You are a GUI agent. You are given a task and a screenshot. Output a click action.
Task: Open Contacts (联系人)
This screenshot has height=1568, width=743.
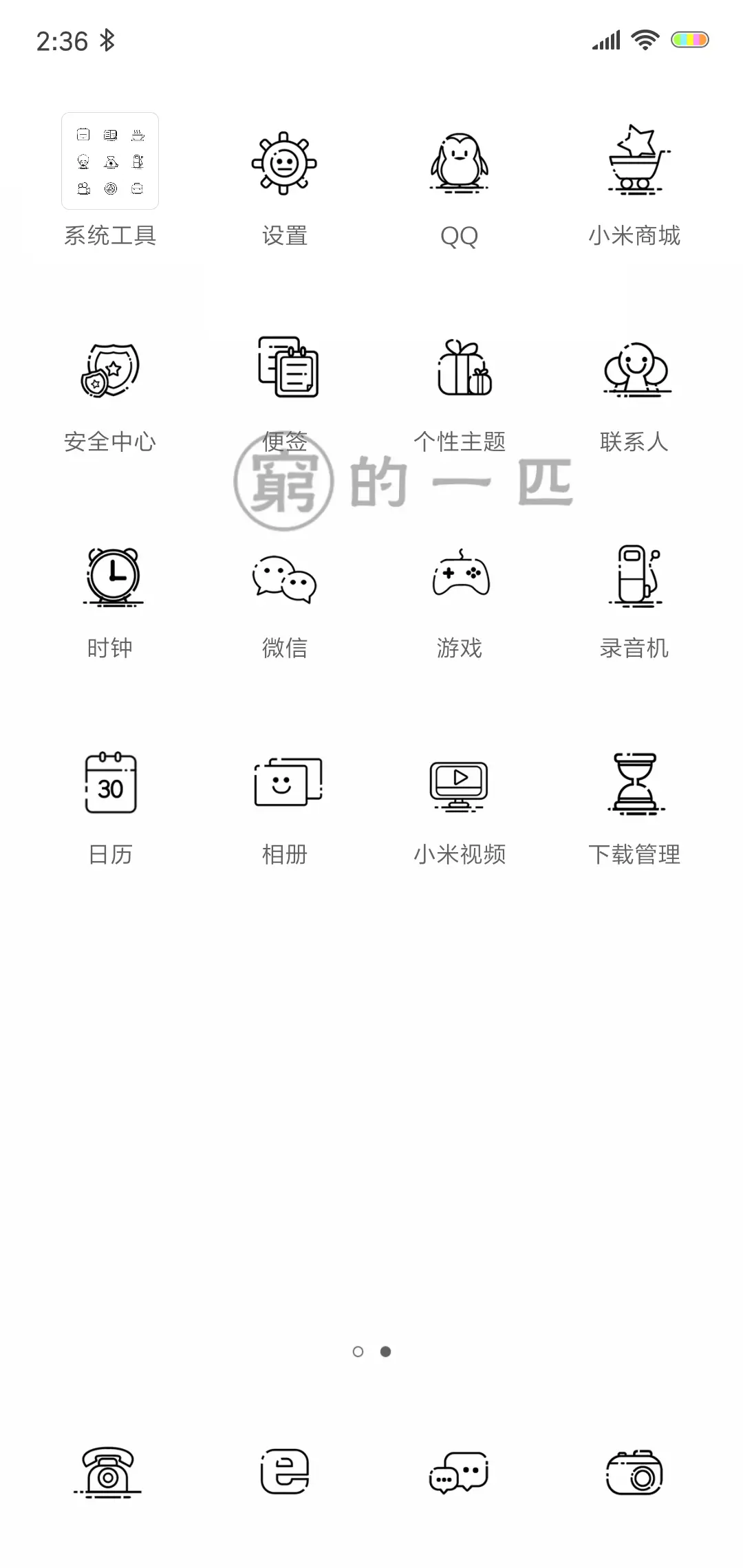point(634,371)
